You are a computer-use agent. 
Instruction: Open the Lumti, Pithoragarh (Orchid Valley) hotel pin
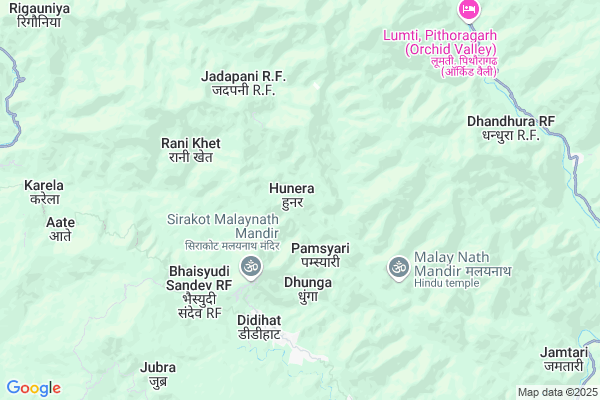click(468, 11)
